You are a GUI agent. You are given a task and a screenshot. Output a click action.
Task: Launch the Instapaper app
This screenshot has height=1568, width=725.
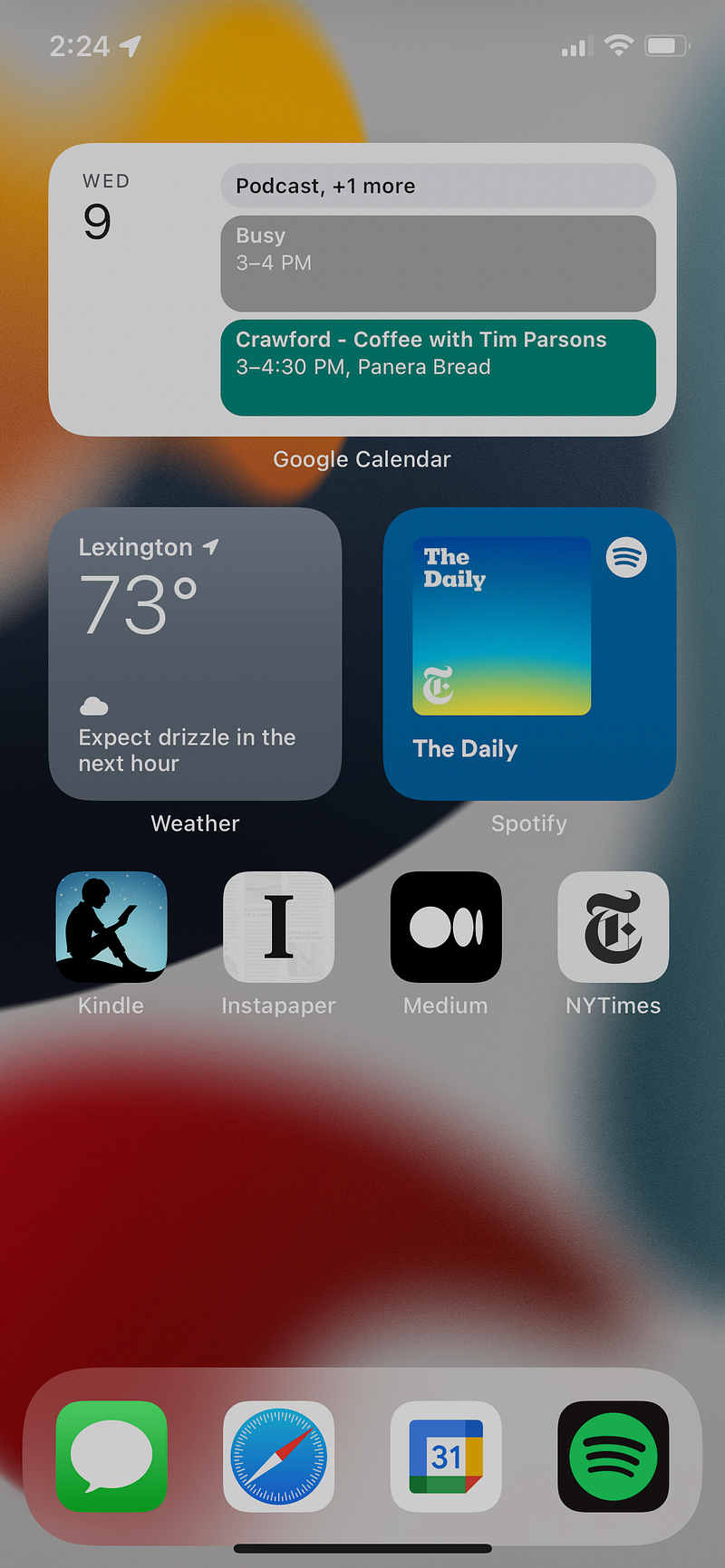(278, 928)
